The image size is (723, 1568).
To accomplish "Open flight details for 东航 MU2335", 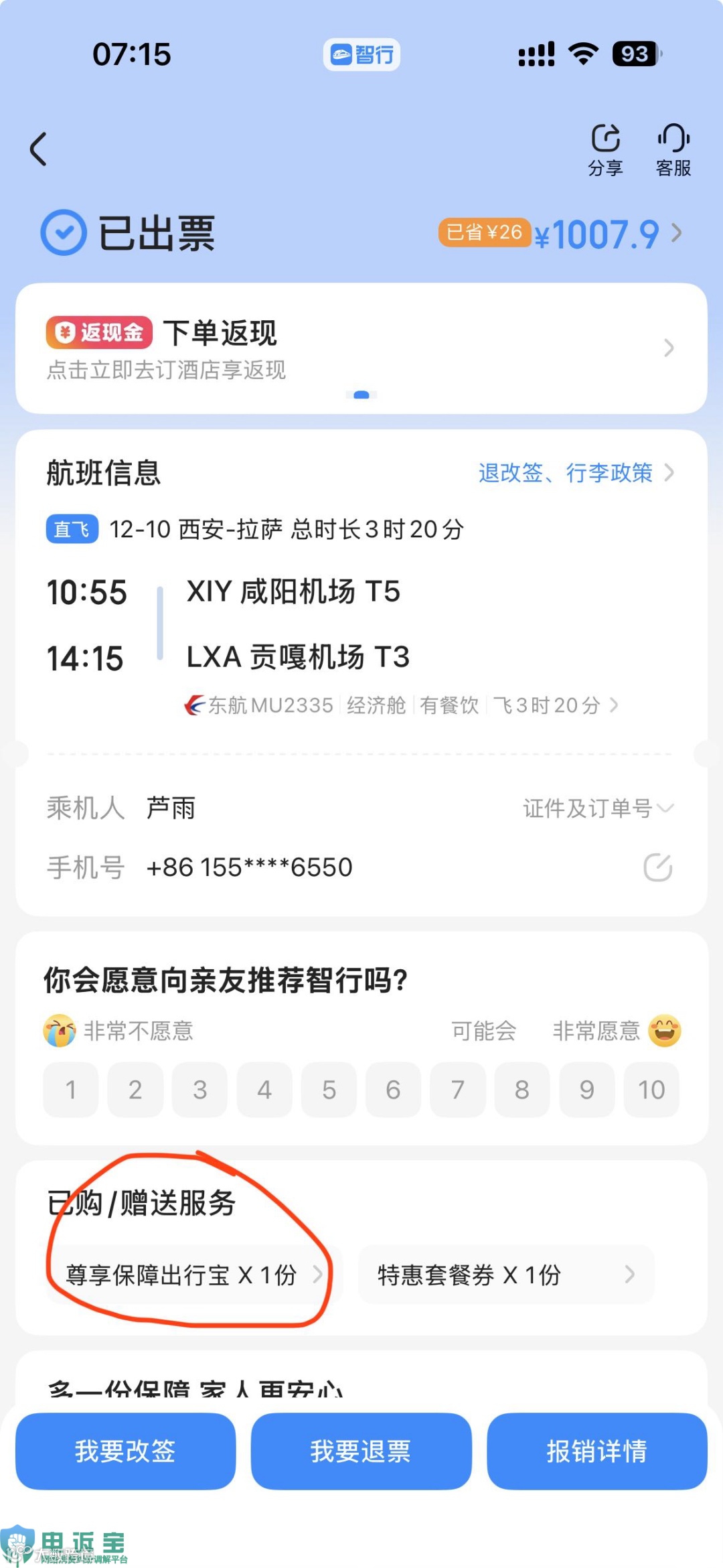I will point(402,705).
